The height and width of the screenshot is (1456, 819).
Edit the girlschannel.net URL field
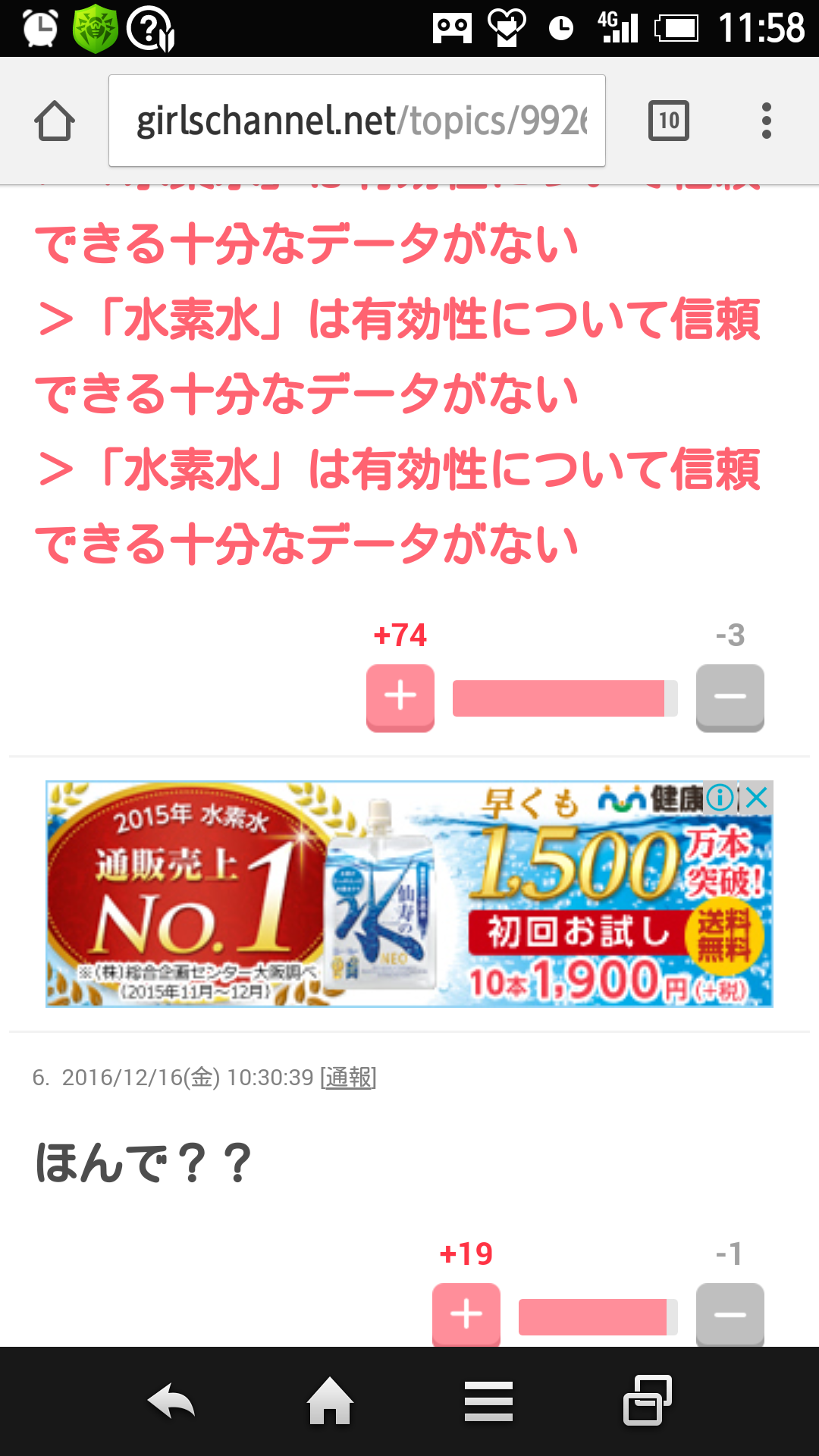click(357, 121)
